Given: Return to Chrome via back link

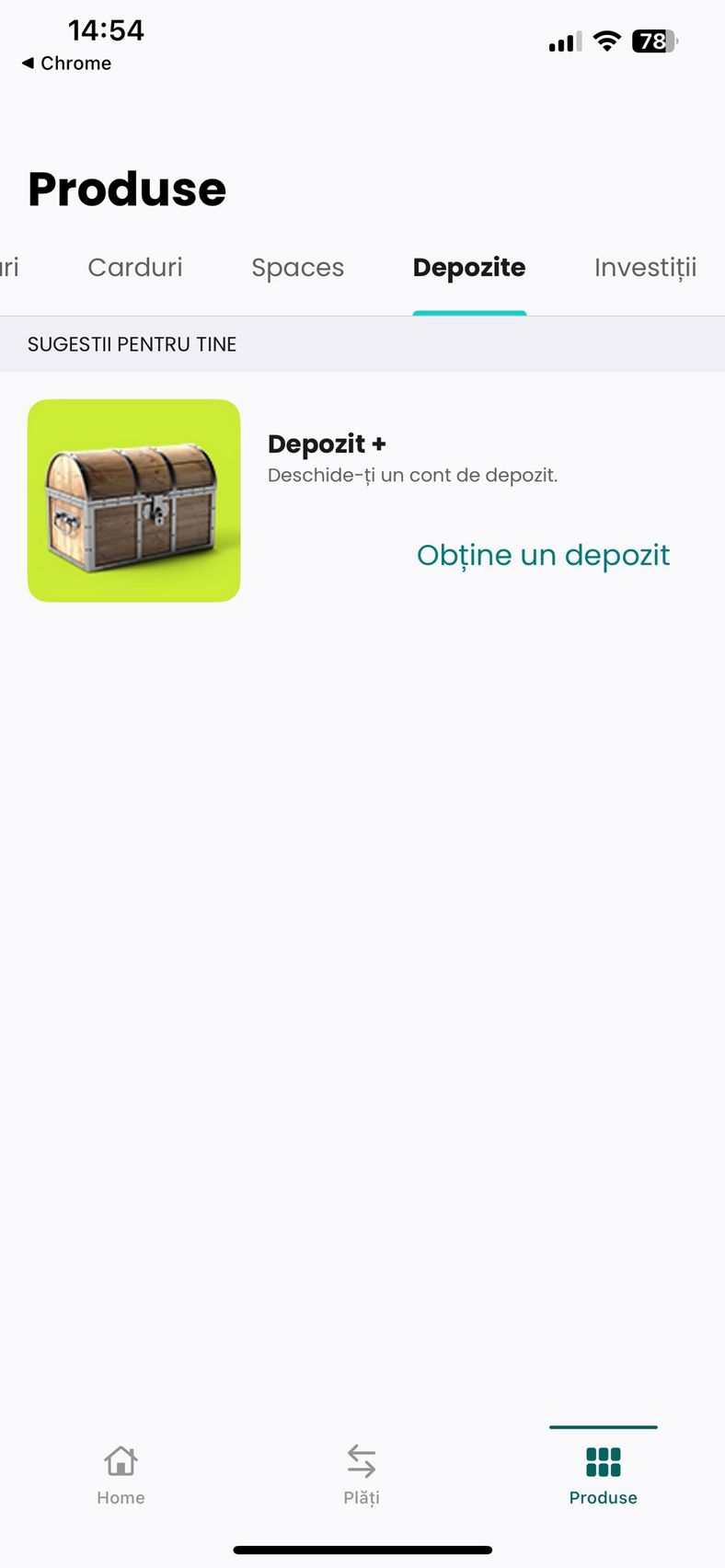Looking at the screenshot, I should click(x=66, y=63).
